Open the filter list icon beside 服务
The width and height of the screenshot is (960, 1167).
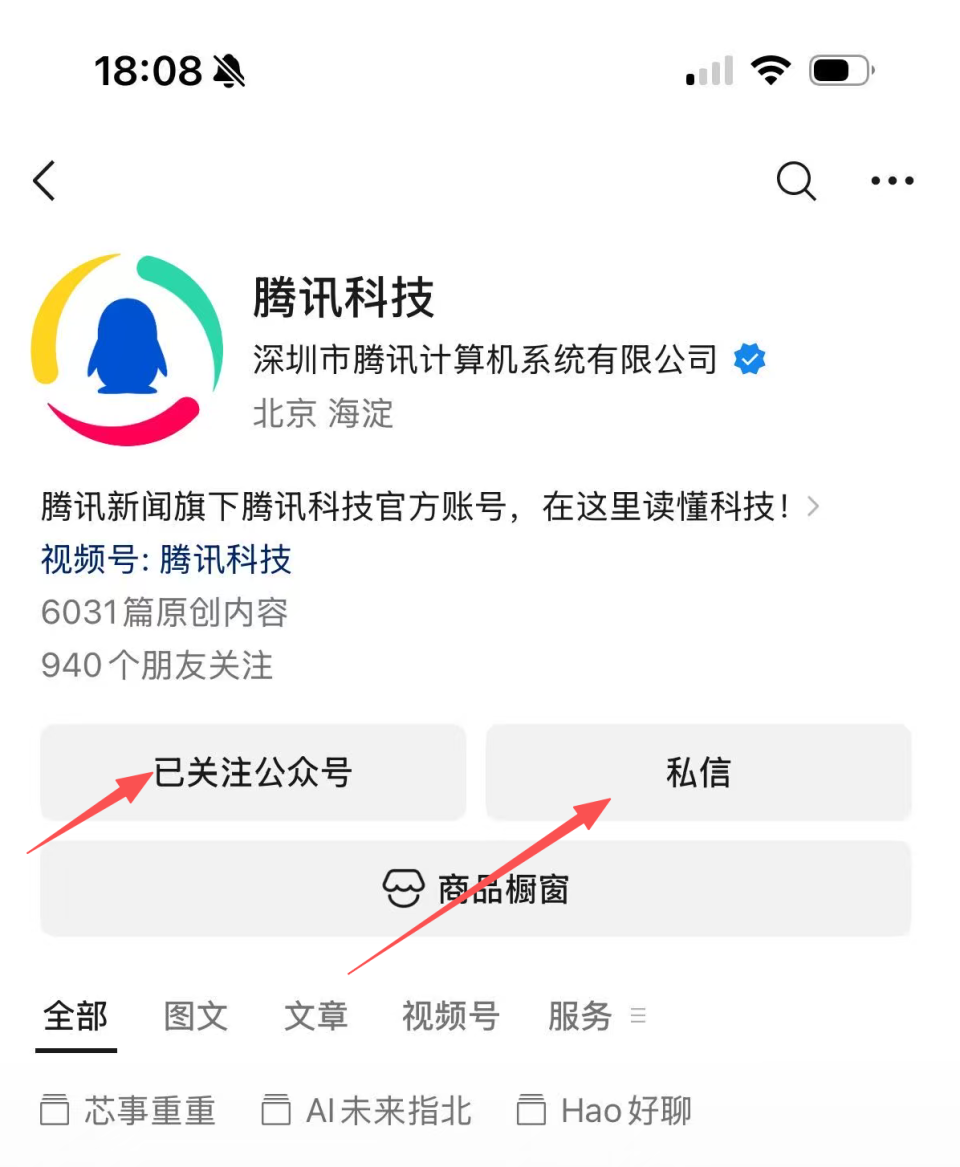tap(638, 1013)
